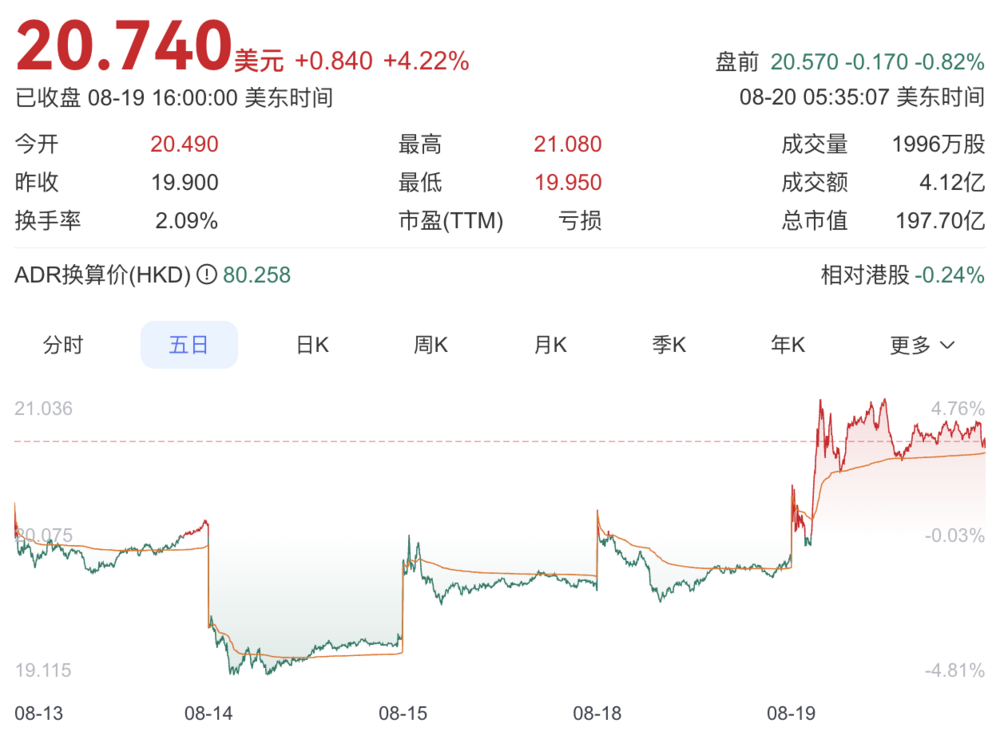
Task: Open the 周K weekly chart
Action: (431, 345)
